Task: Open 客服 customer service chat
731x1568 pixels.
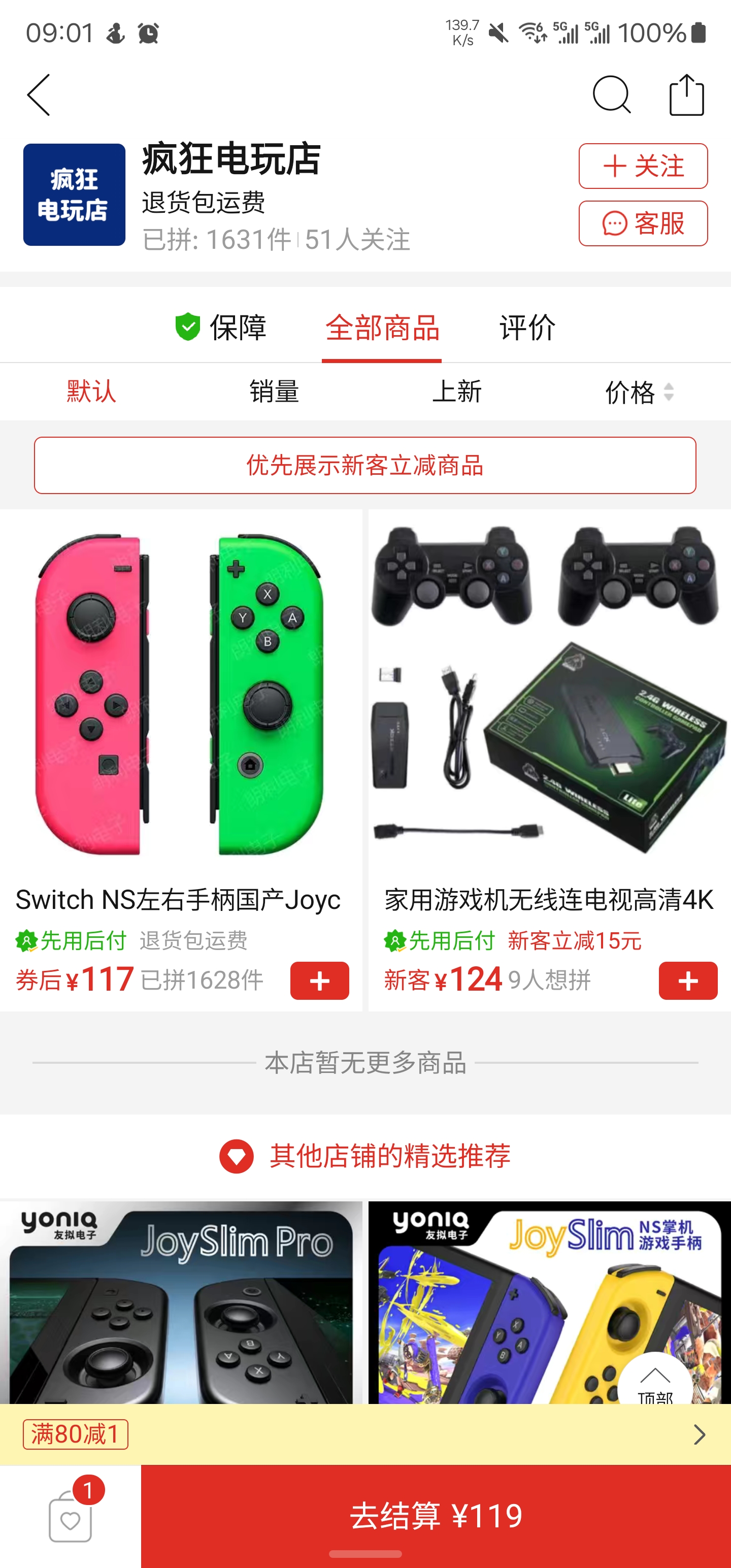Action: 643,223
